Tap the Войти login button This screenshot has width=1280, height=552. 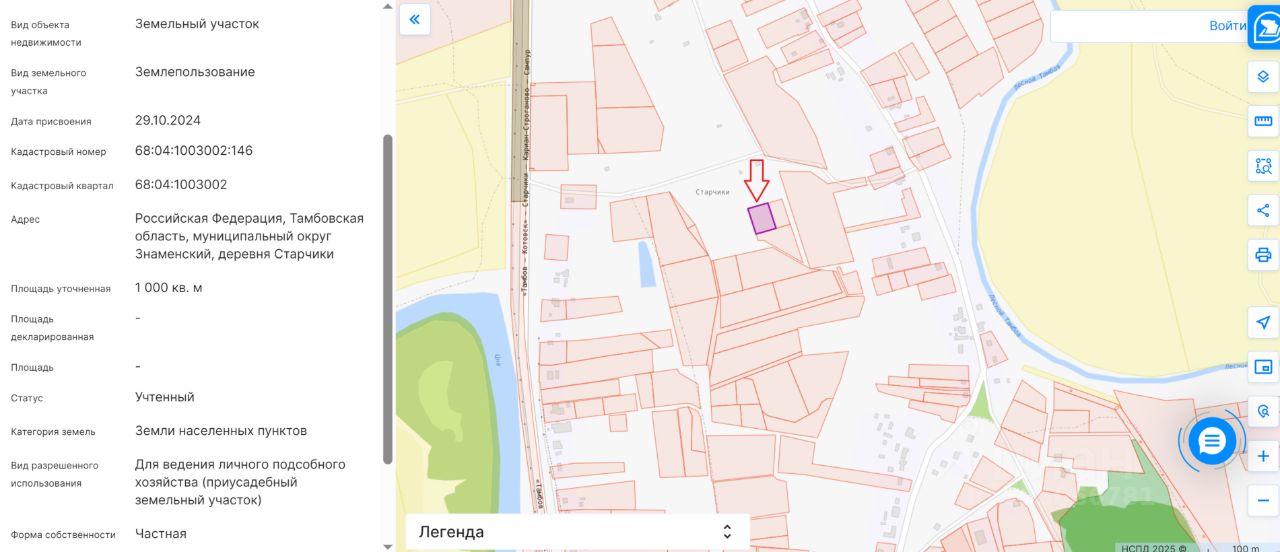click(1226, 26)
